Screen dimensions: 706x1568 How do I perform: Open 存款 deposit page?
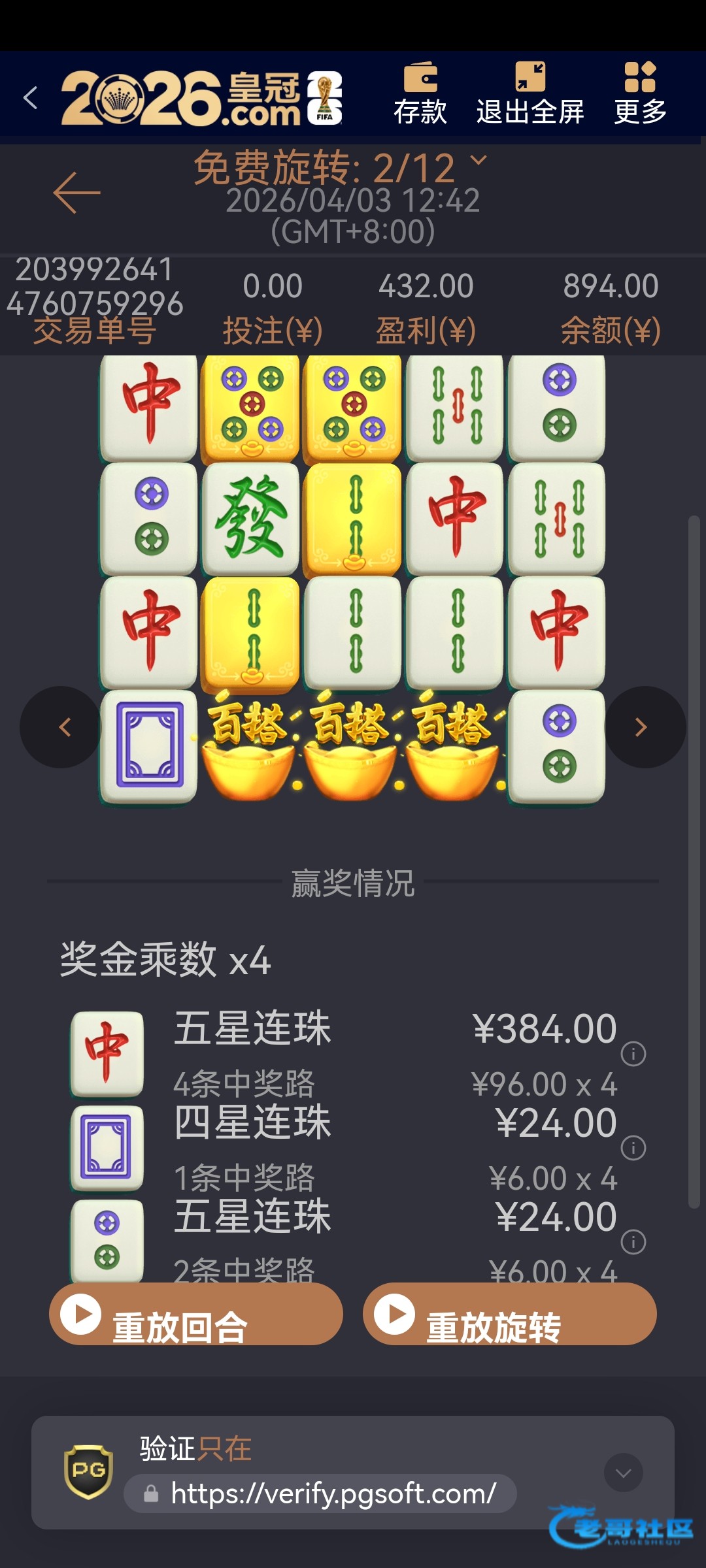point(420,93)
